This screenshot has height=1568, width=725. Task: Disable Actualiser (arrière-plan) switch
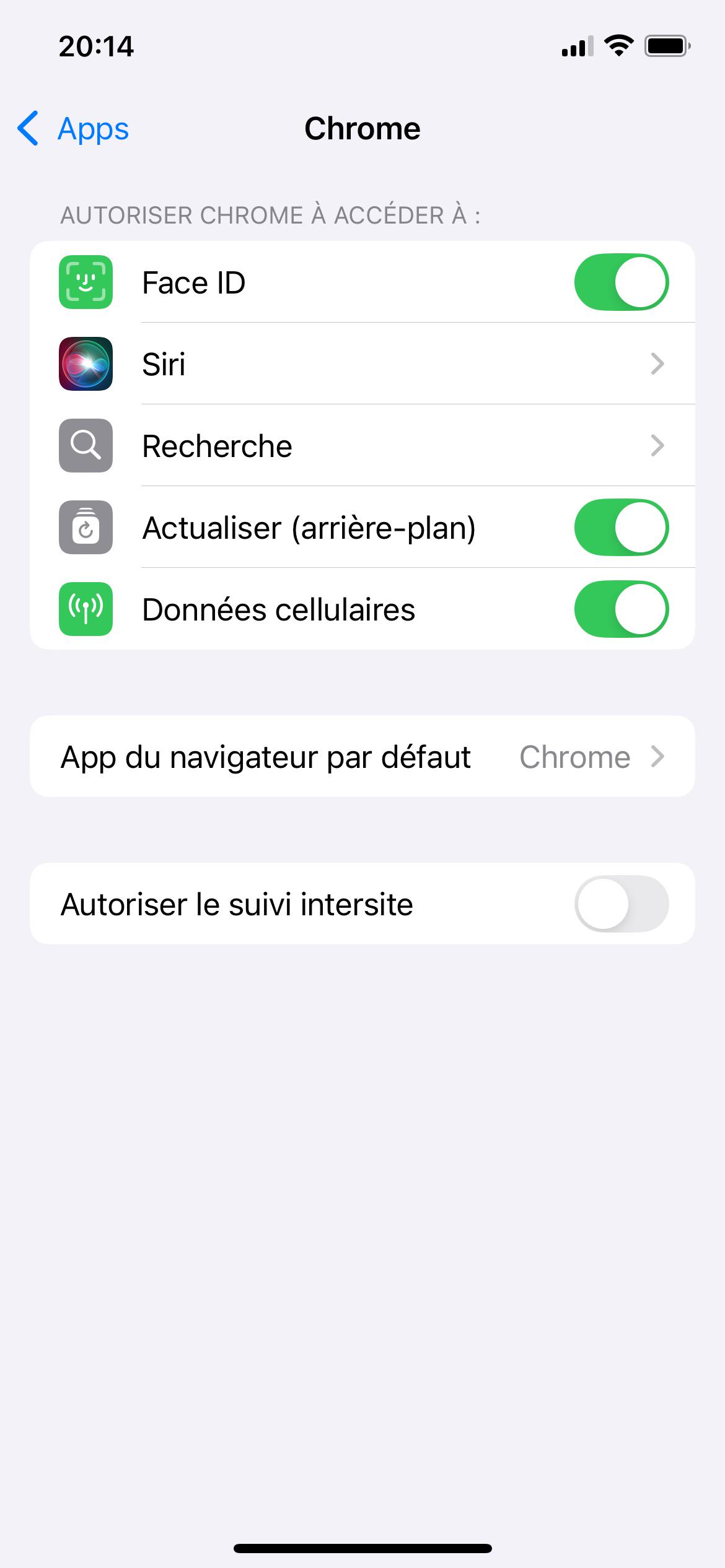[621, 528]
